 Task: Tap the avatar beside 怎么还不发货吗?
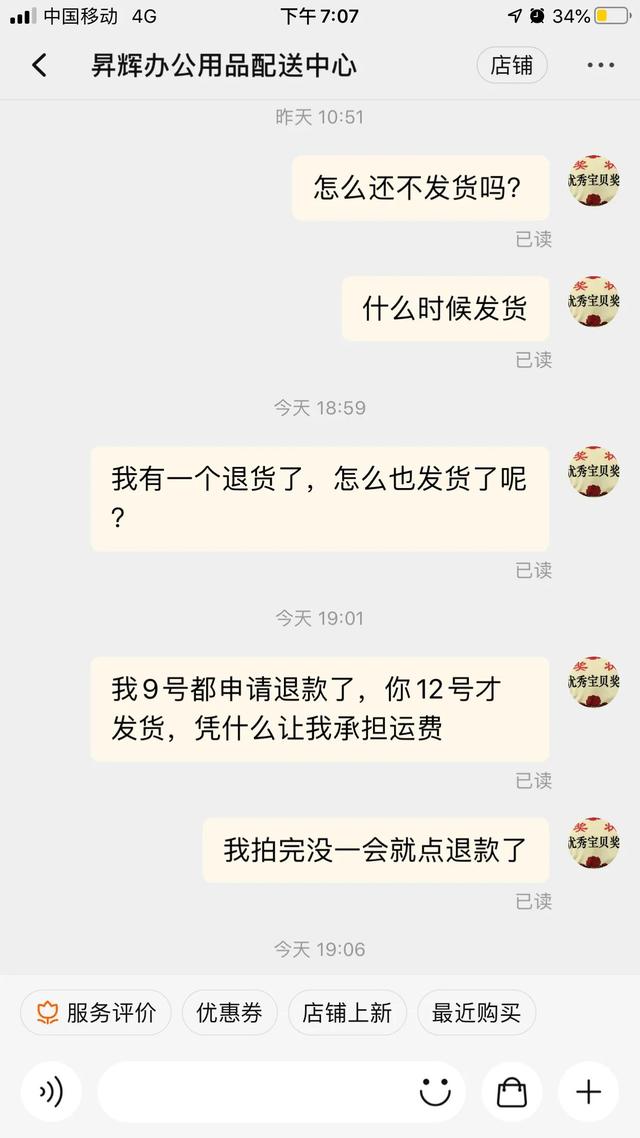594,181
